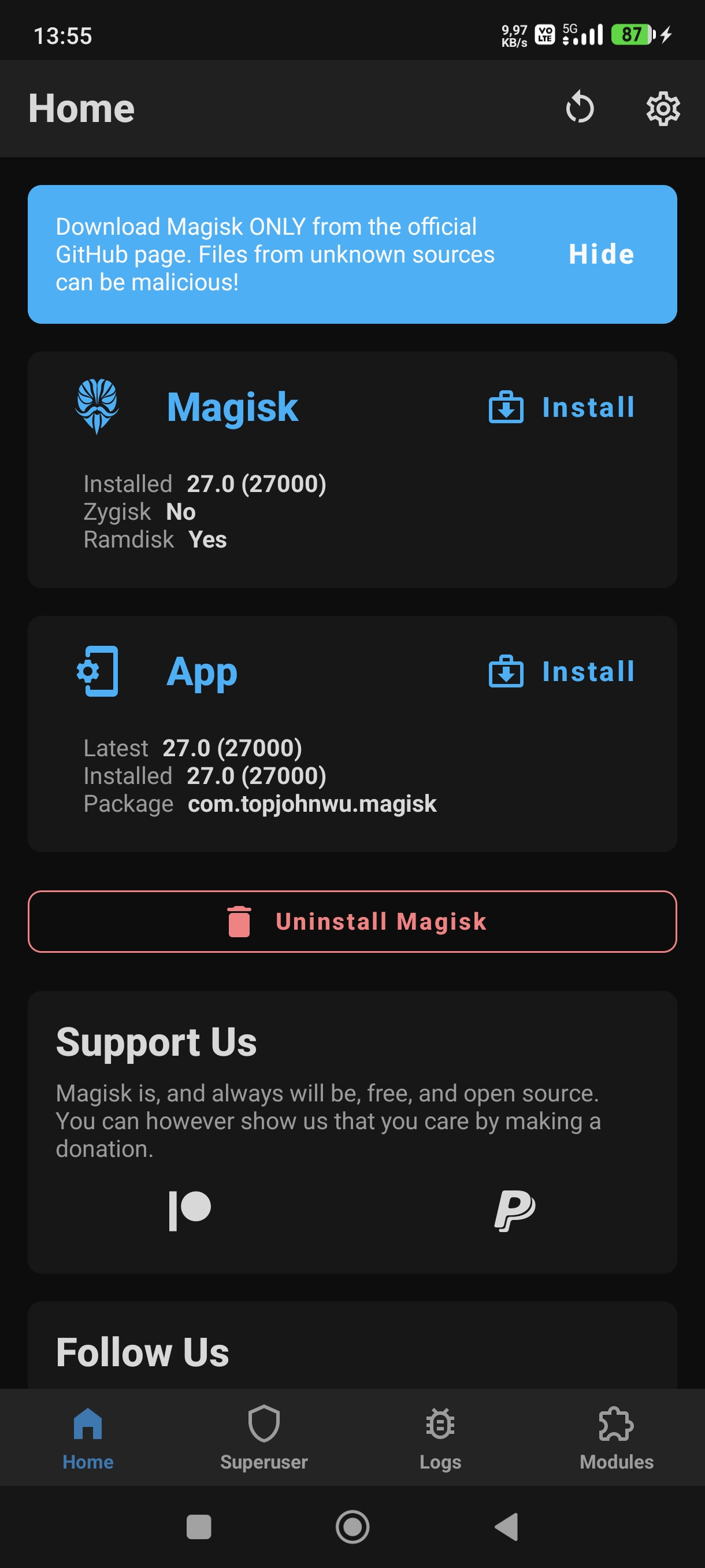
Task: Tap Install in the Magisk card
Action: coord(562,407)
